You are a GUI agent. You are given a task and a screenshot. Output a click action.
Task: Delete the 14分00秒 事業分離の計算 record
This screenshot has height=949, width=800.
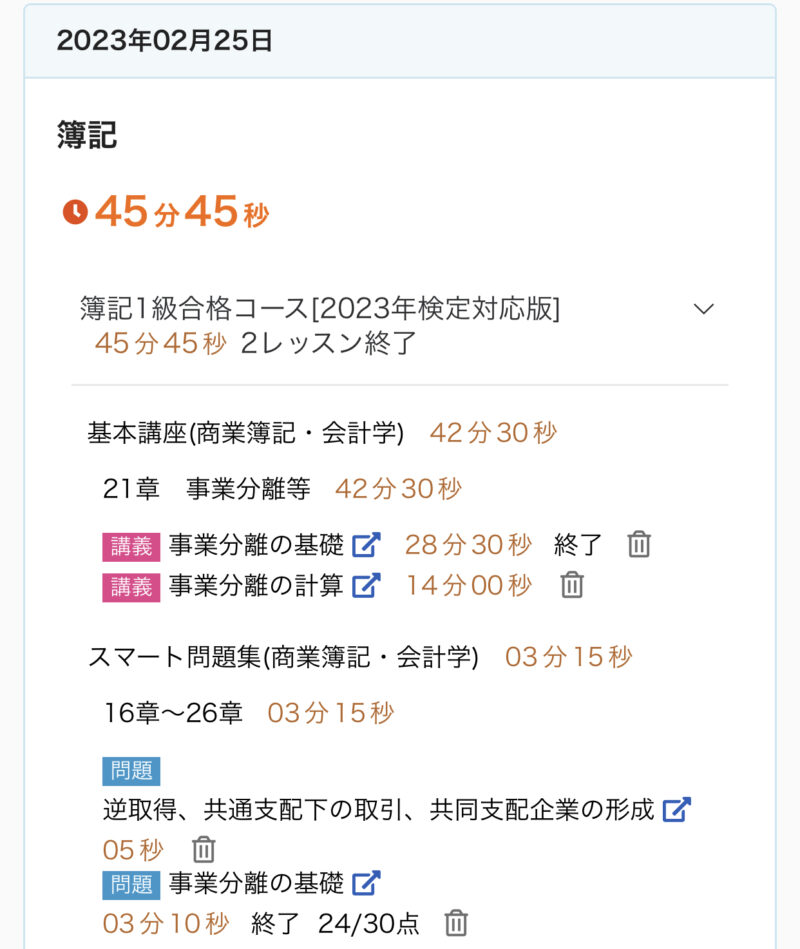click(x=571, y=585)
